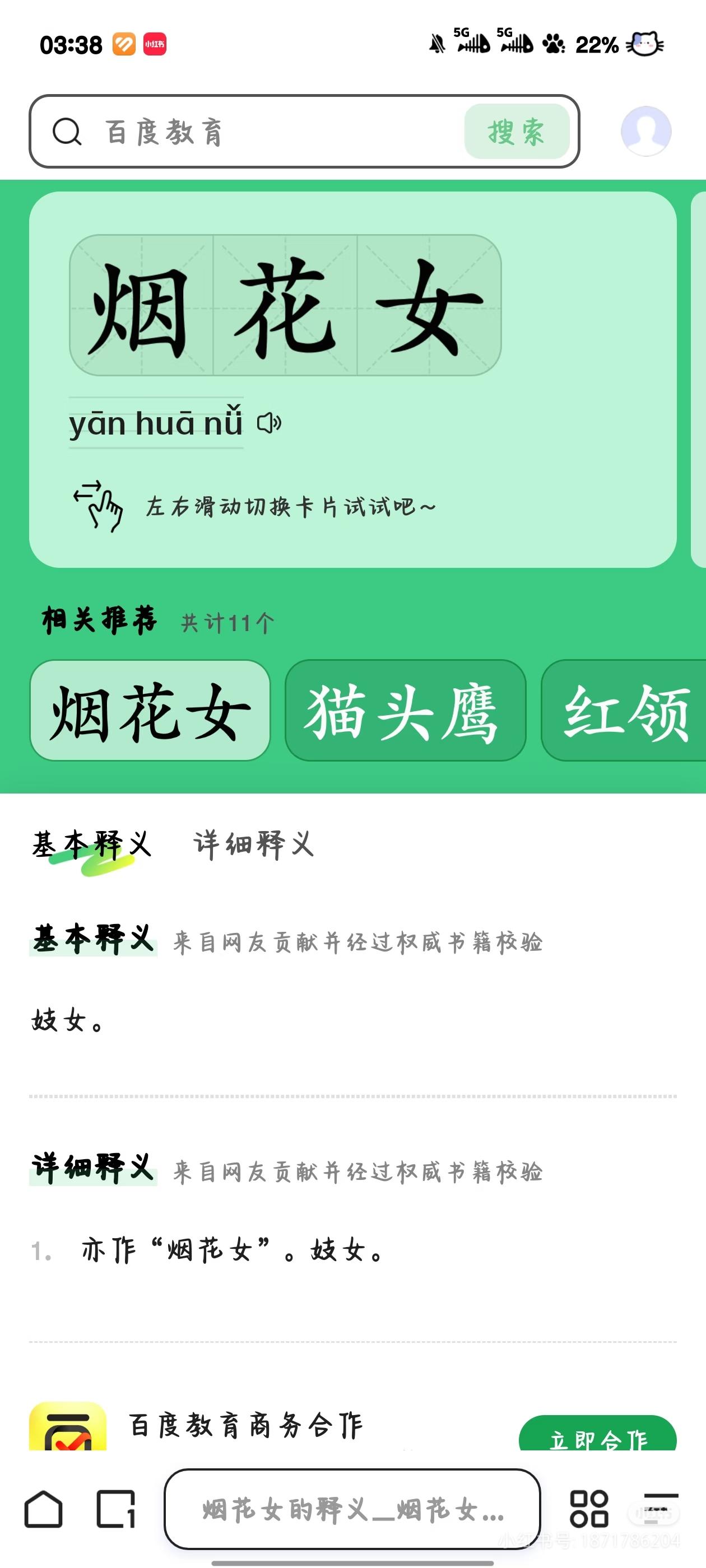Open the next word card on the right edge
Viewport: 706px width, 1568px height.
pos(699,377)
